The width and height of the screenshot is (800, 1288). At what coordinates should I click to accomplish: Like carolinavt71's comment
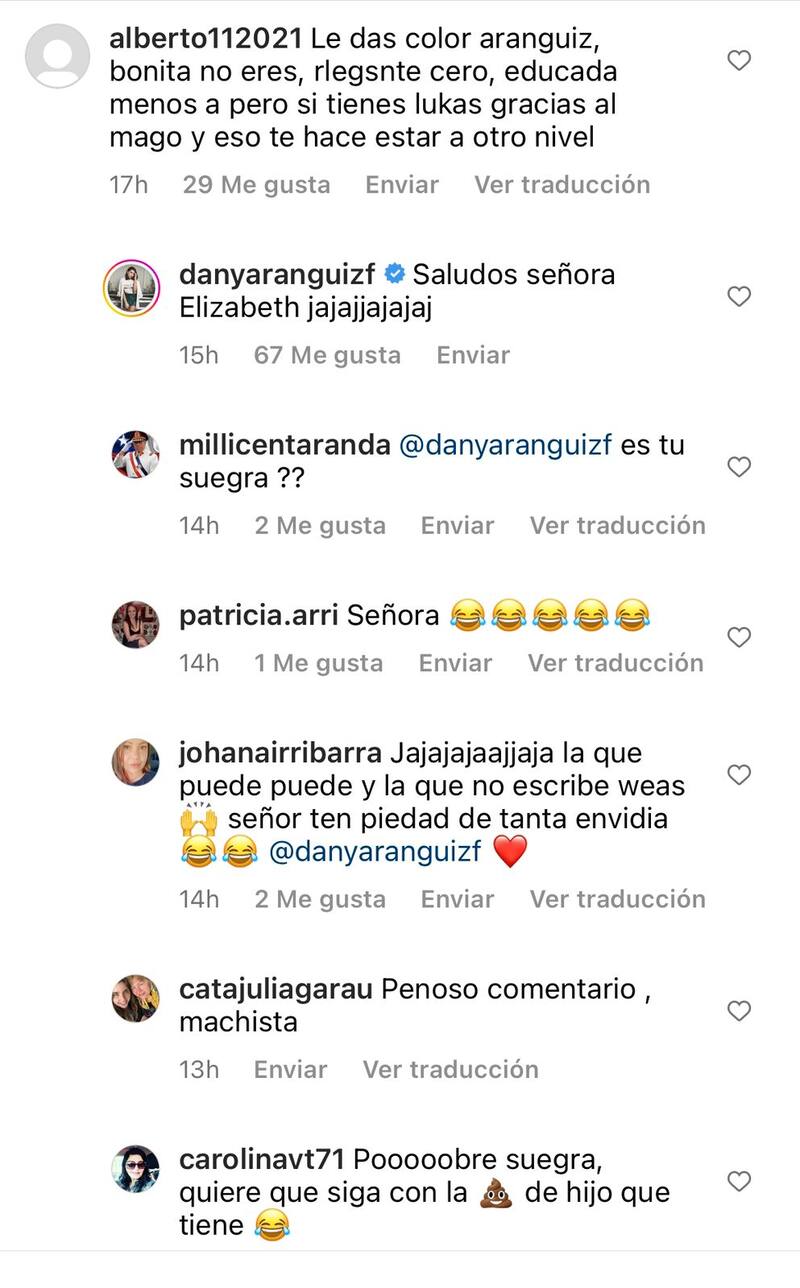click(738, 1182)
